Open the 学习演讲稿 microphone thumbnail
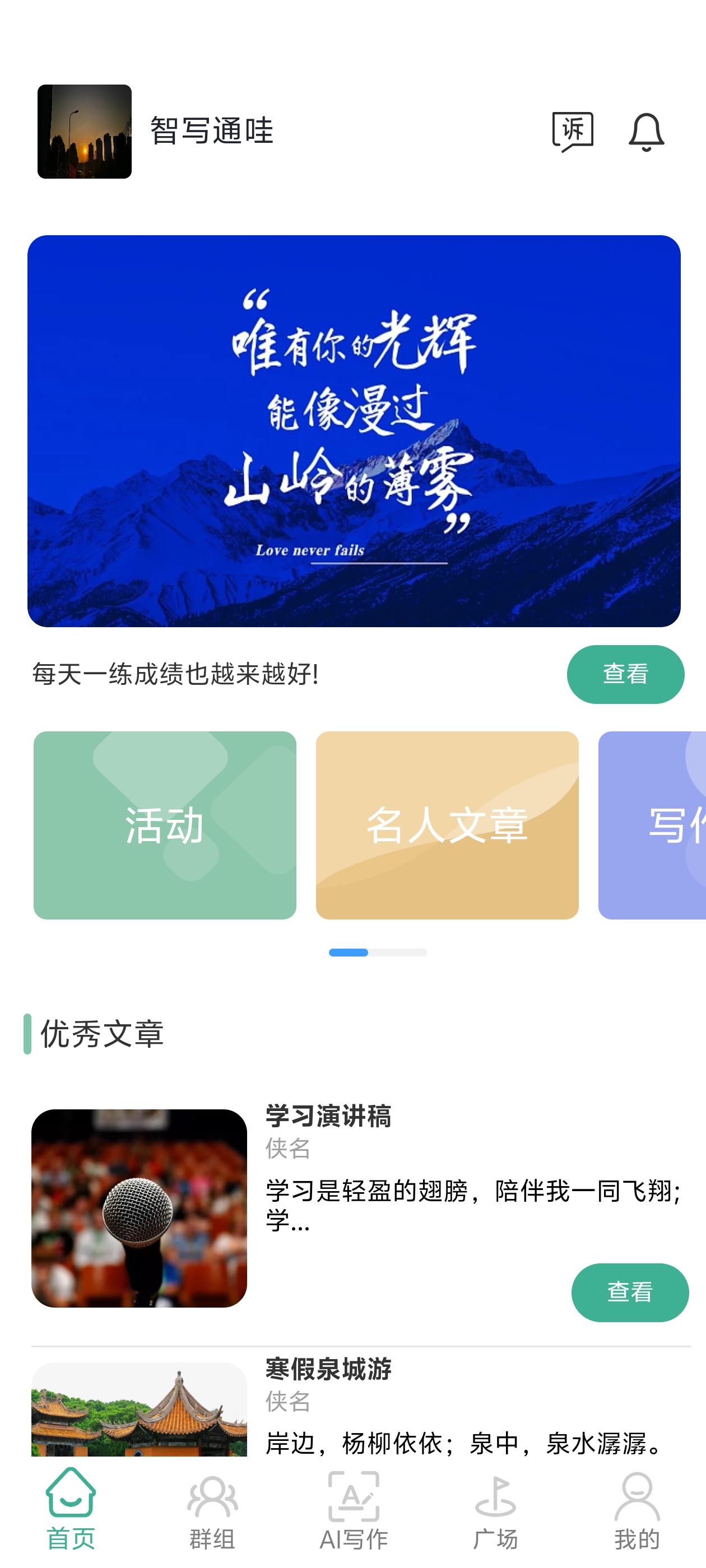 point(139,1208)
